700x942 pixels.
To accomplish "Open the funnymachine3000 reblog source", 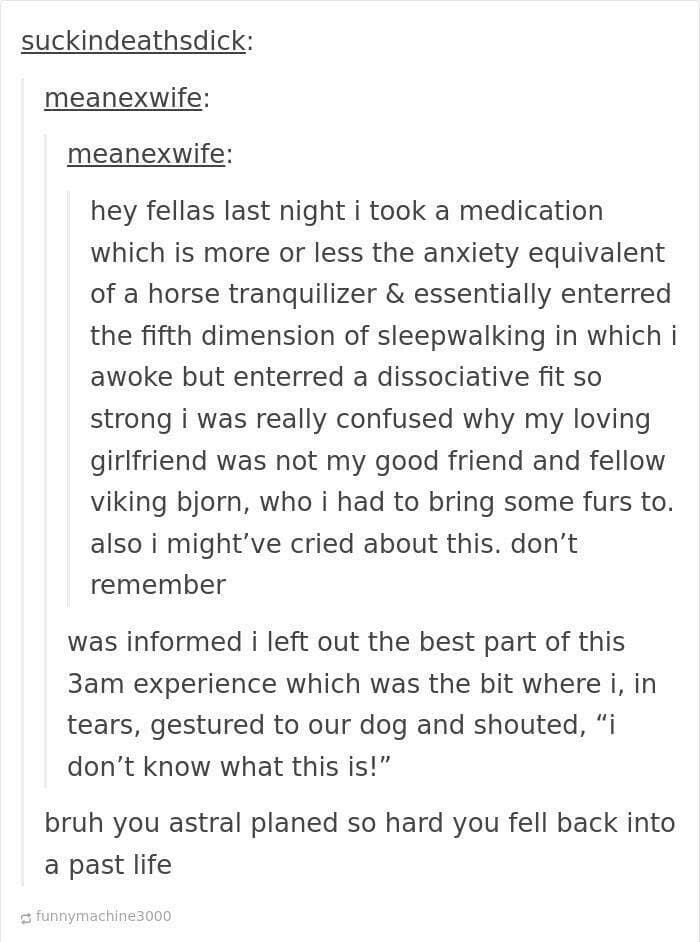I will coord(103,916).
